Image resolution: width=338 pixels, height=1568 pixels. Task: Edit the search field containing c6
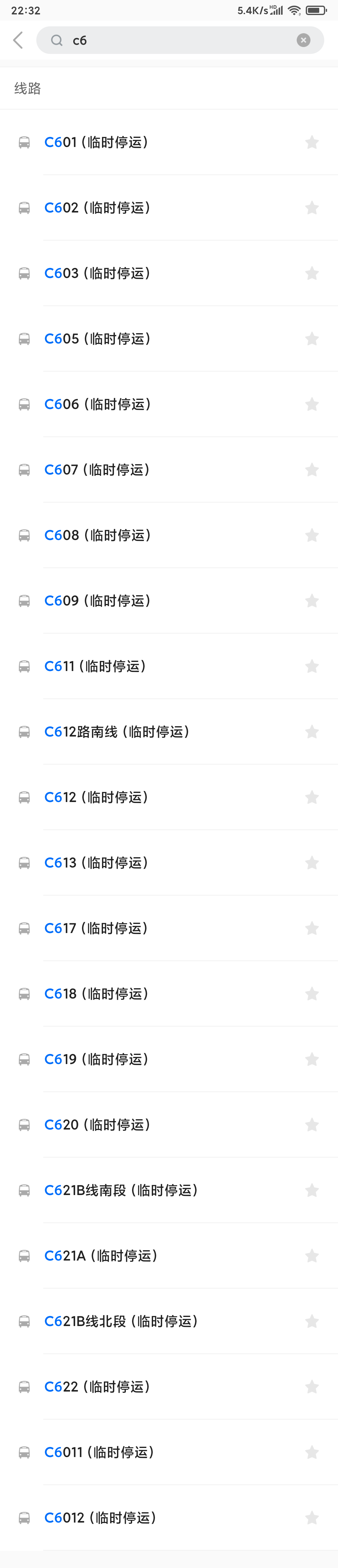pyautogui.click(x=176, y=40)
